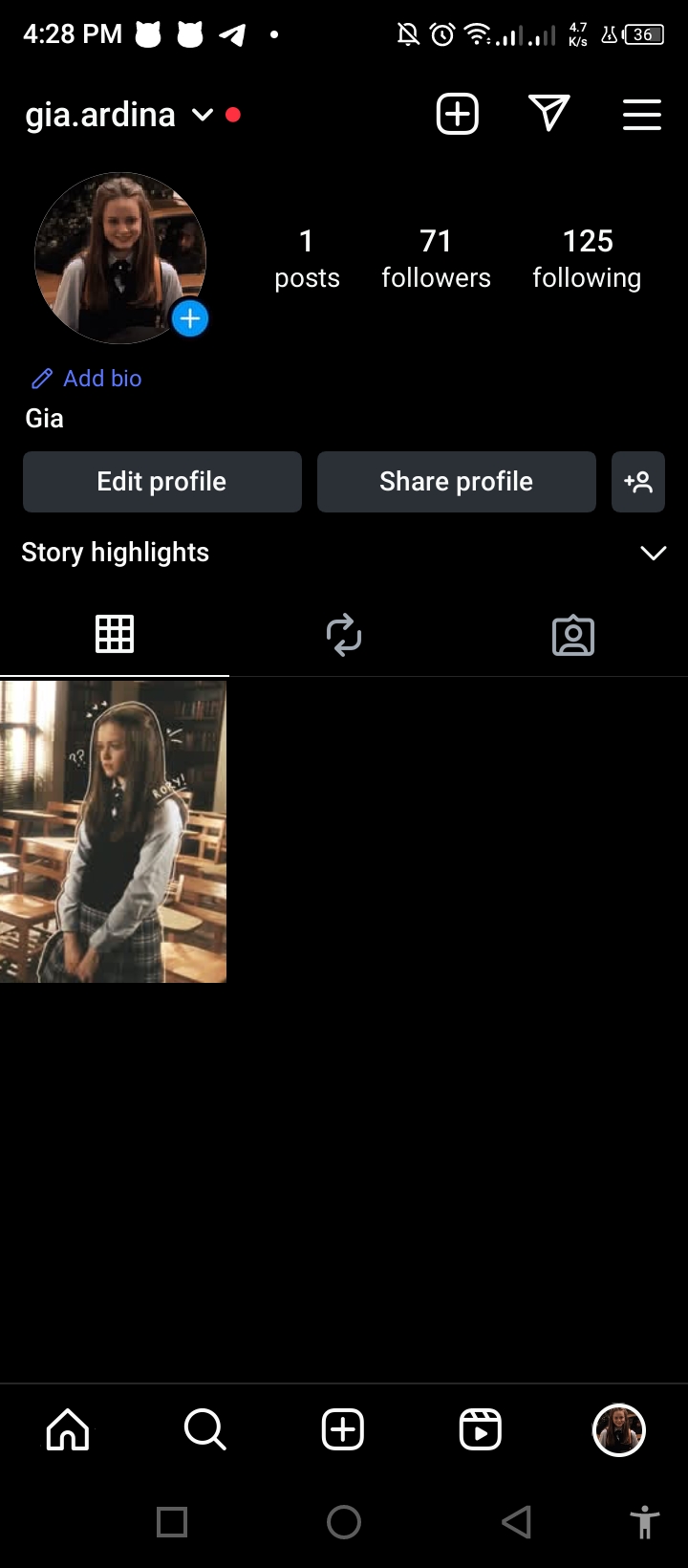Open the only post in the grid
The image size is (688, 1568).
tap(113, 831)
